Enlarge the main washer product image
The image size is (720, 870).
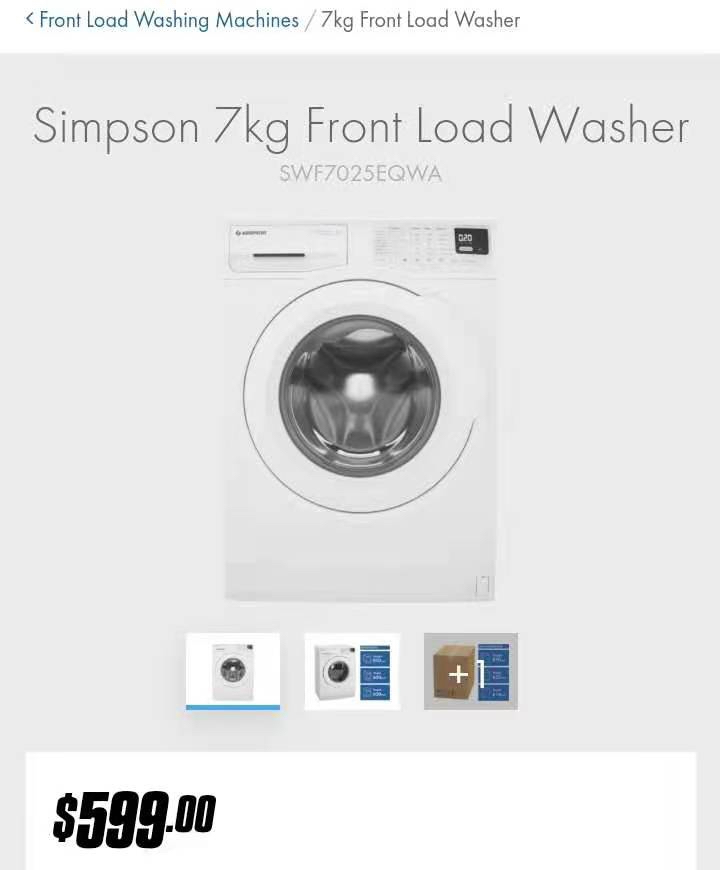coord(360,412)
